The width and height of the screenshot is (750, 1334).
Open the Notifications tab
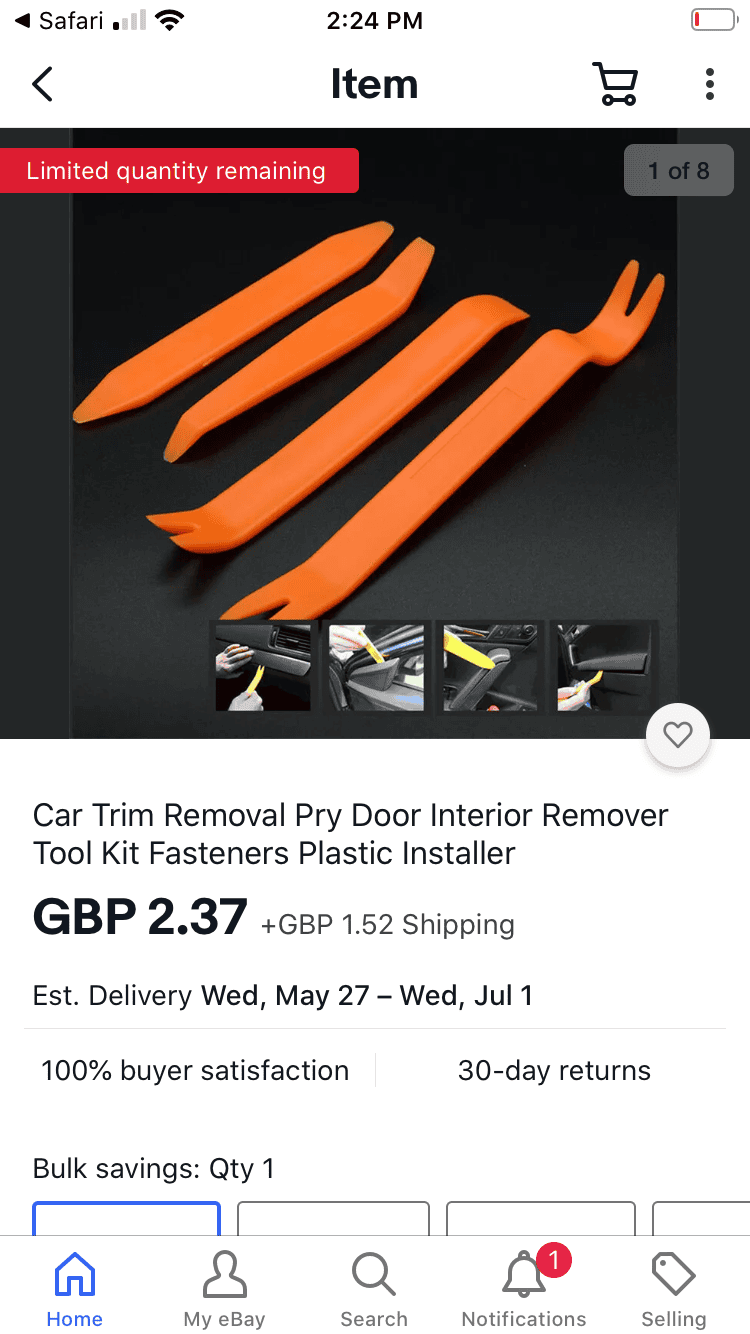[x=524, y=1290]
